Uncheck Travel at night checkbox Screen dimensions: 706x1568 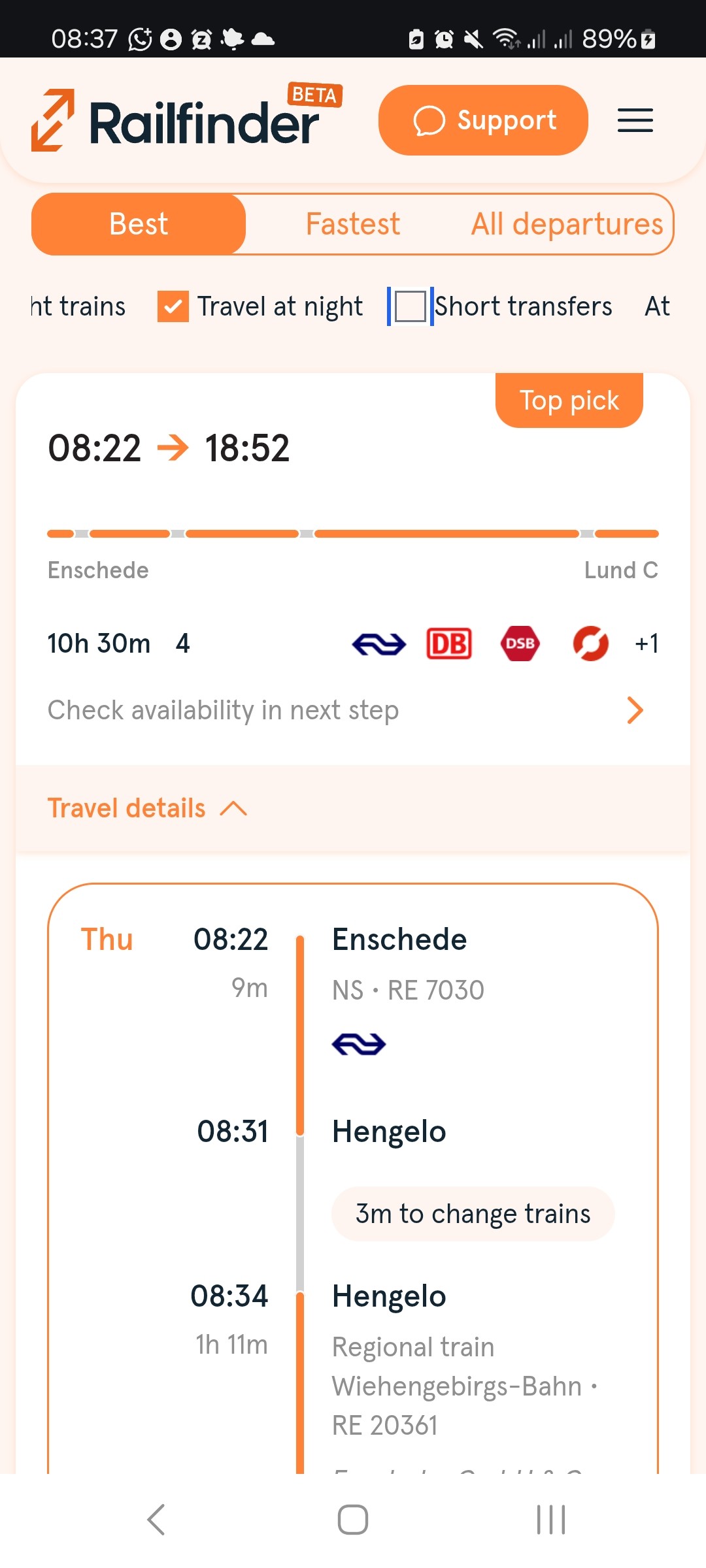click(173, 306)
